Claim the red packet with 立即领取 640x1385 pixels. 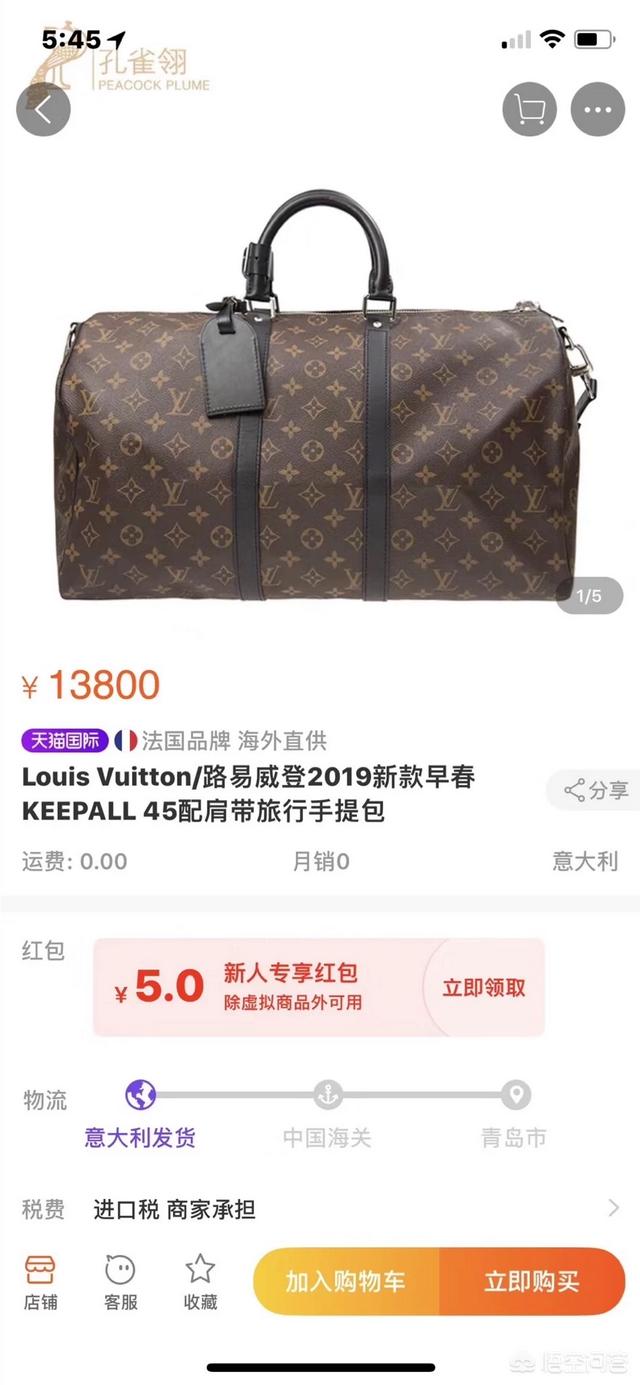[484, 988]
